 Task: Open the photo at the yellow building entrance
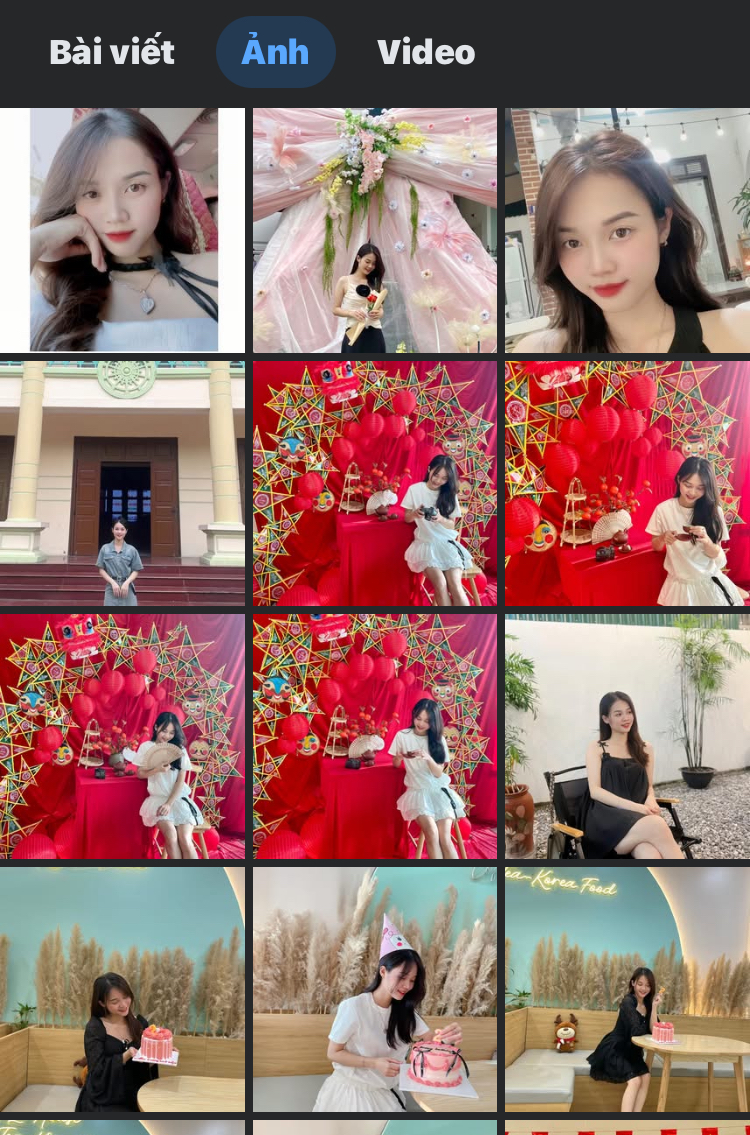(122, 484)
